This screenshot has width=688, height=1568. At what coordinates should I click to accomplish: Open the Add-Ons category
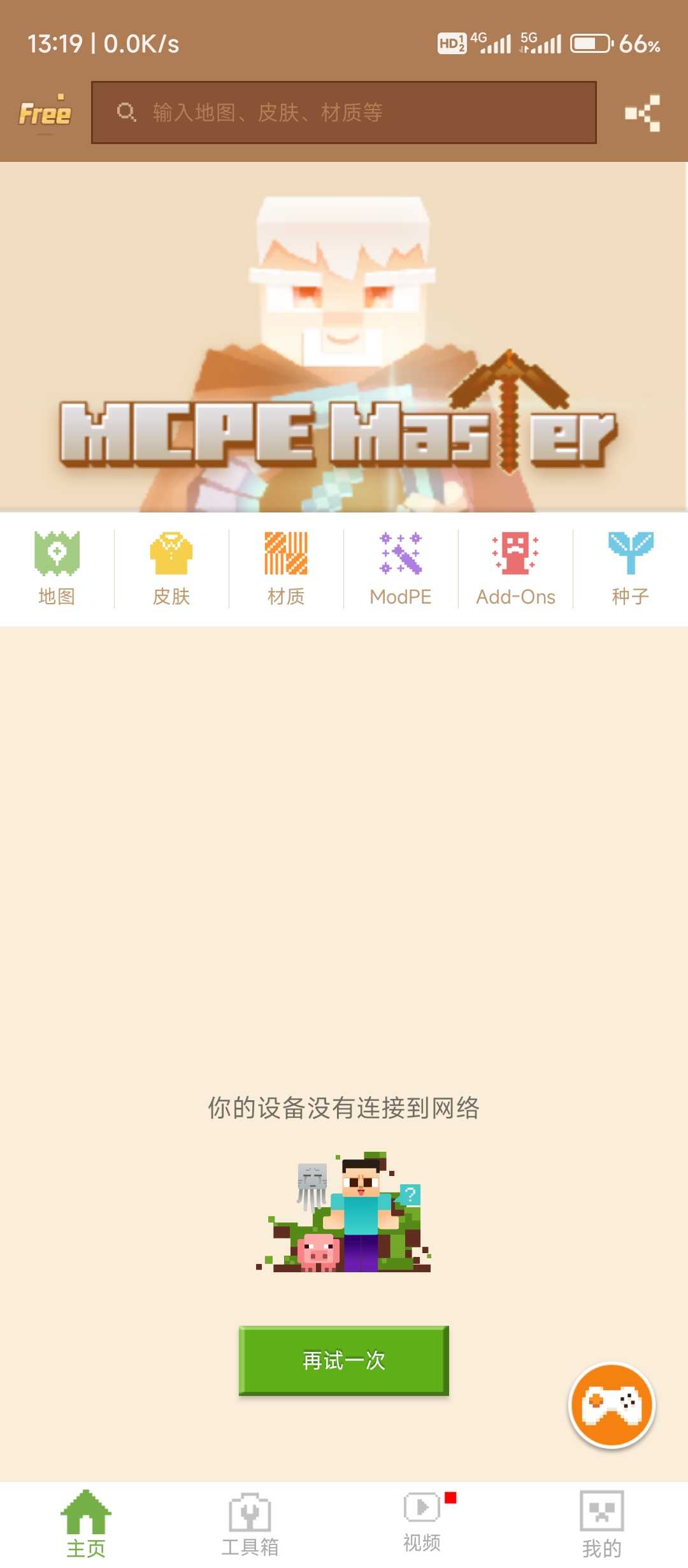(x=515, y=568)
